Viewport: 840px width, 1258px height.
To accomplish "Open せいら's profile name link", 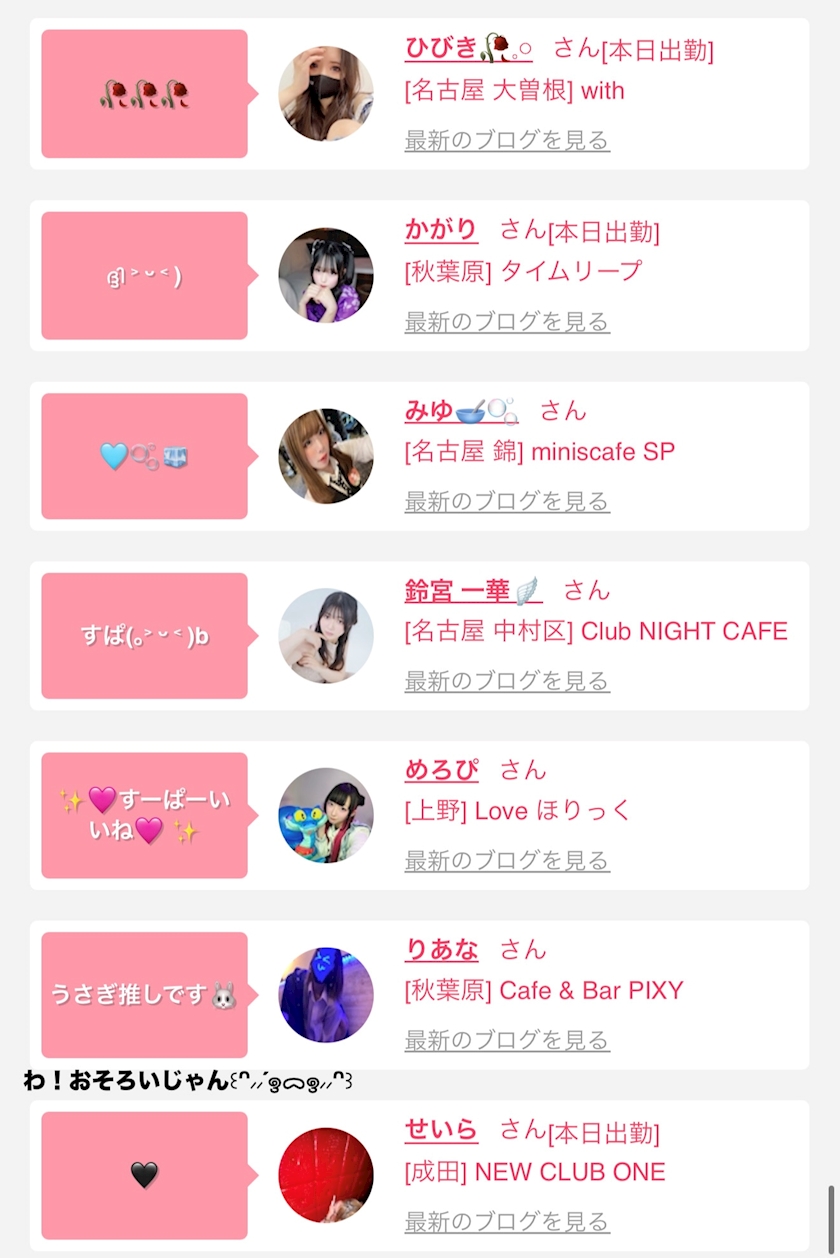I will 441,1131.
